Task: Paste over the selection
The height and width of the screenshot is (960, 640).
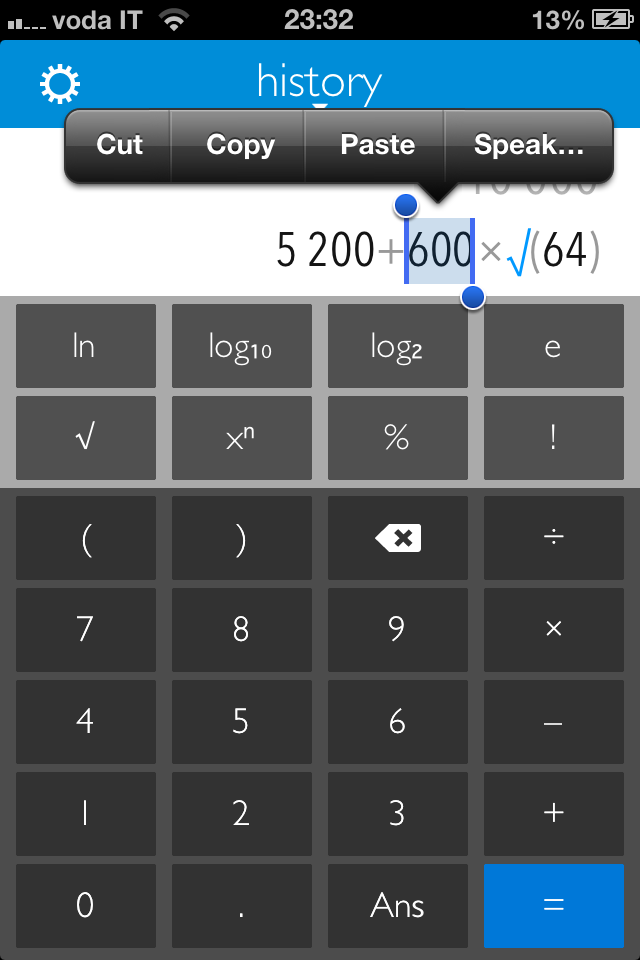Action: [x=377, y=145]
